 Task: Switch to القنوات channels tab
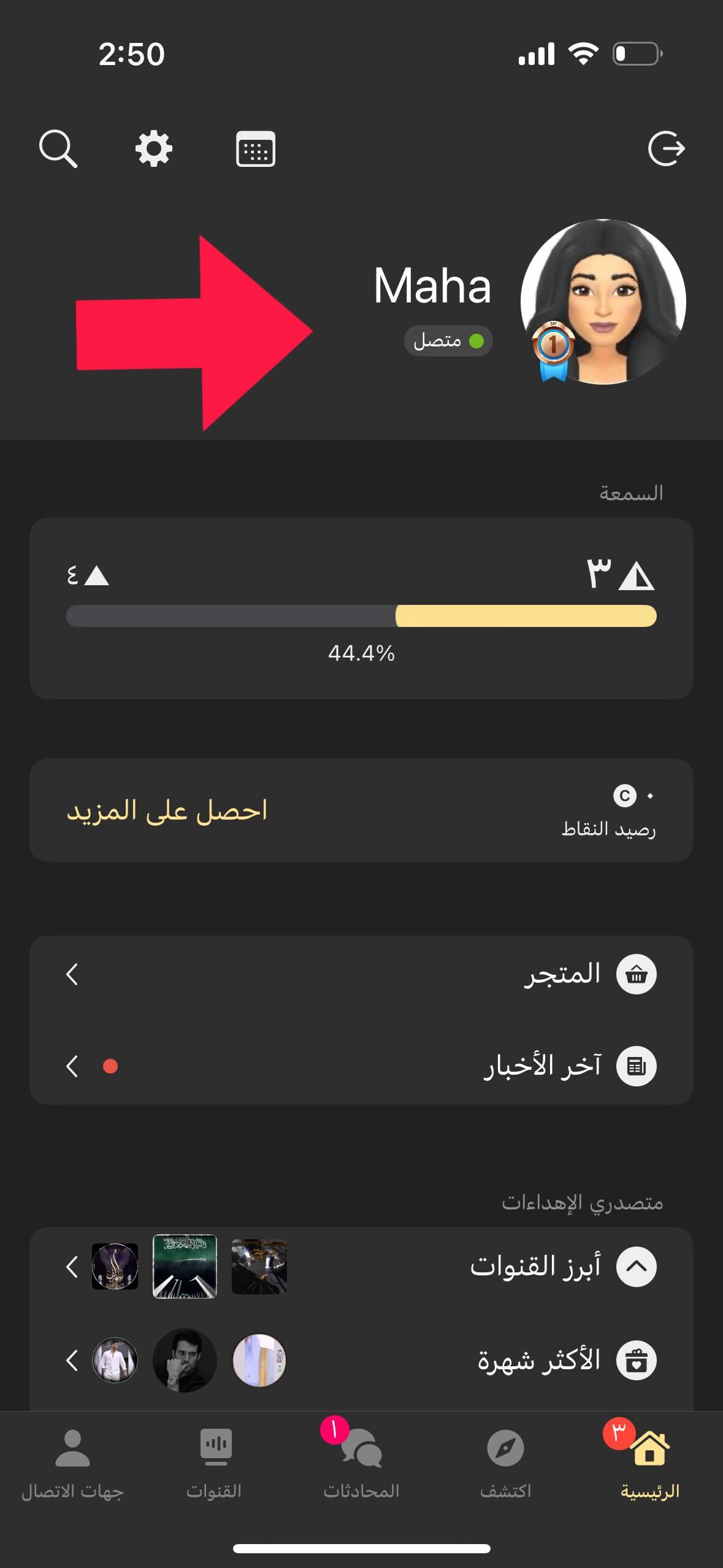(215, 1465)
